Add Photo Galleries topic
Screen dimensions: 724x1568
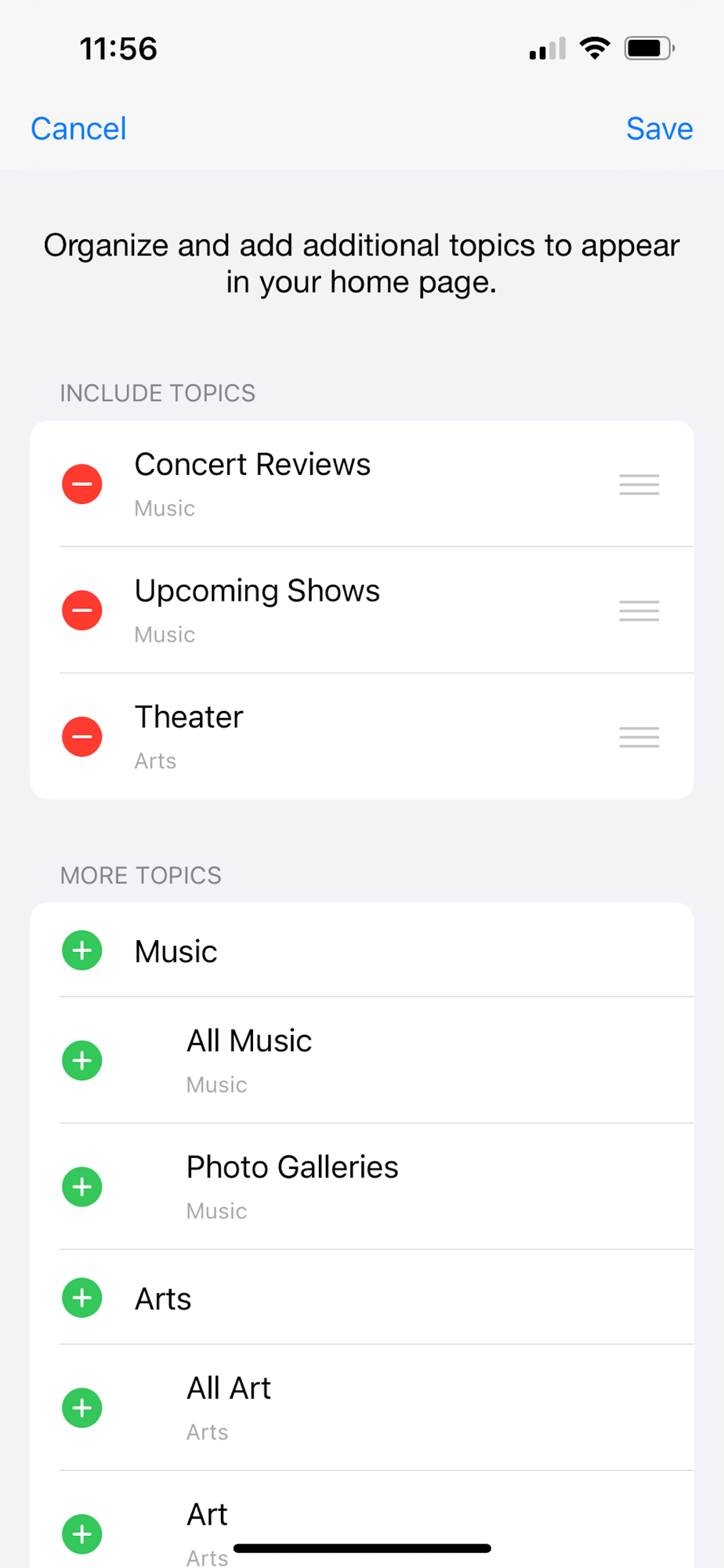tap(82, 1187)
